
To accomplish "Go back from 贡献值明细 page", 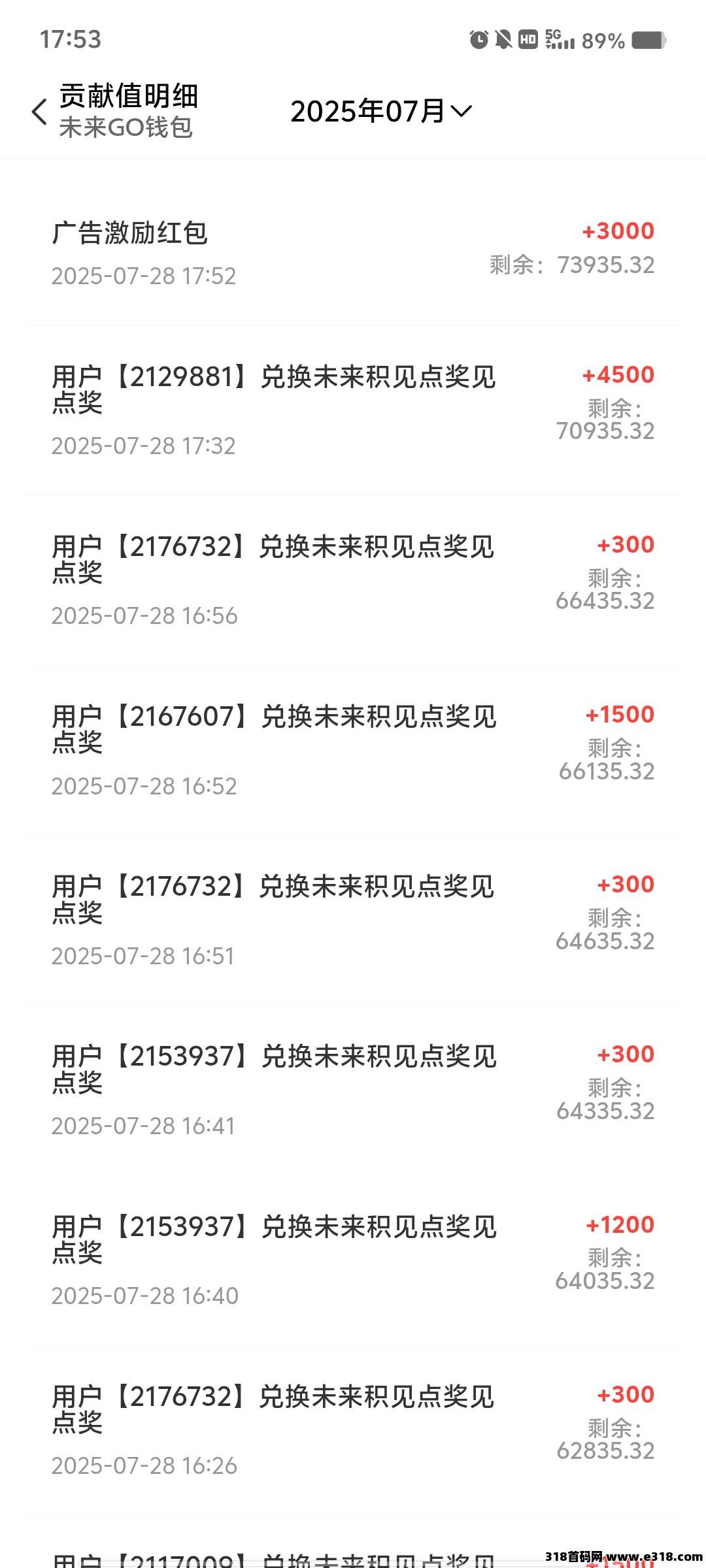I will point(40,112).
